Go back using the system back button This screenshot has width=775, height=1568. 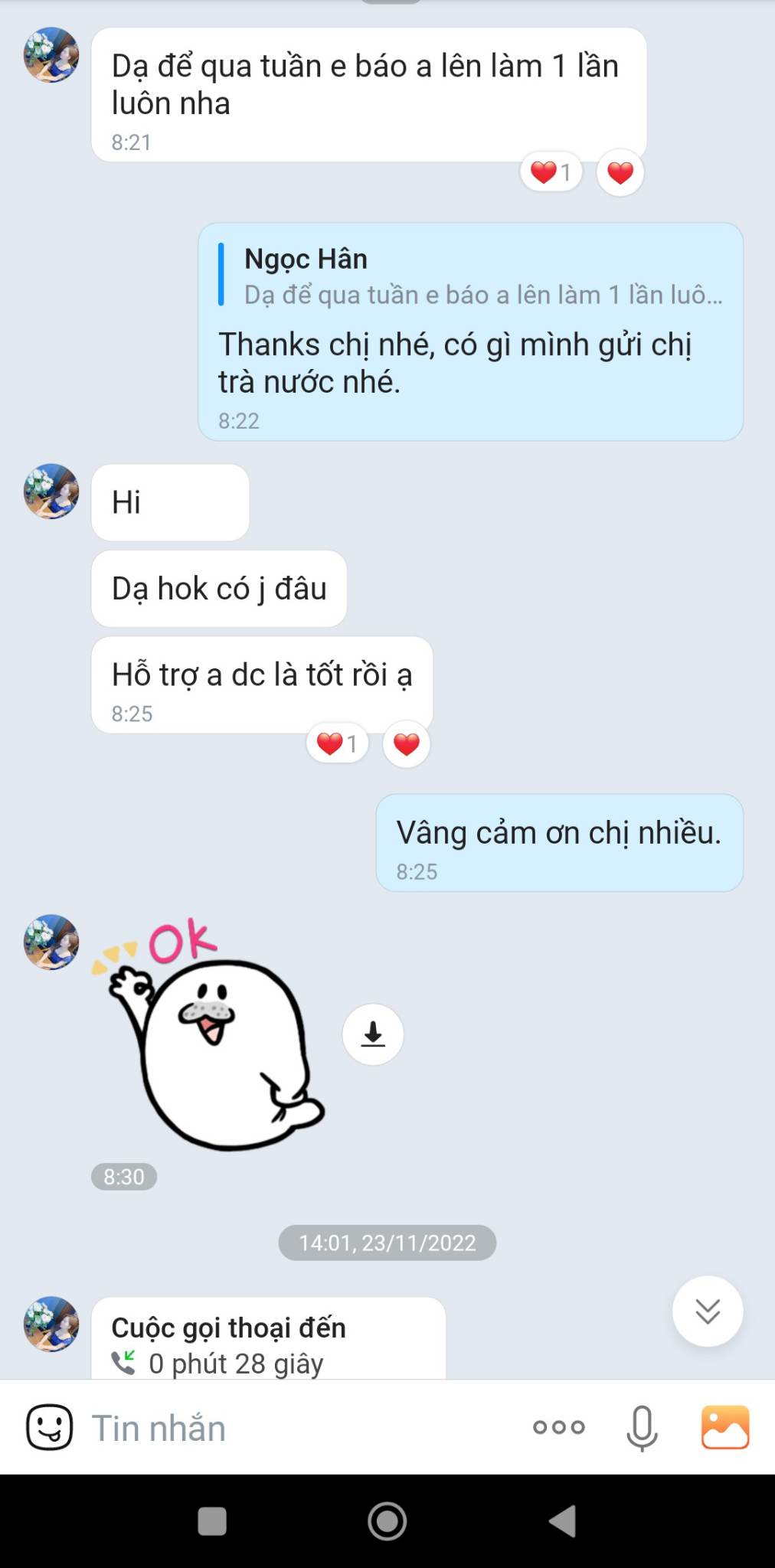tap(563, 1521)
